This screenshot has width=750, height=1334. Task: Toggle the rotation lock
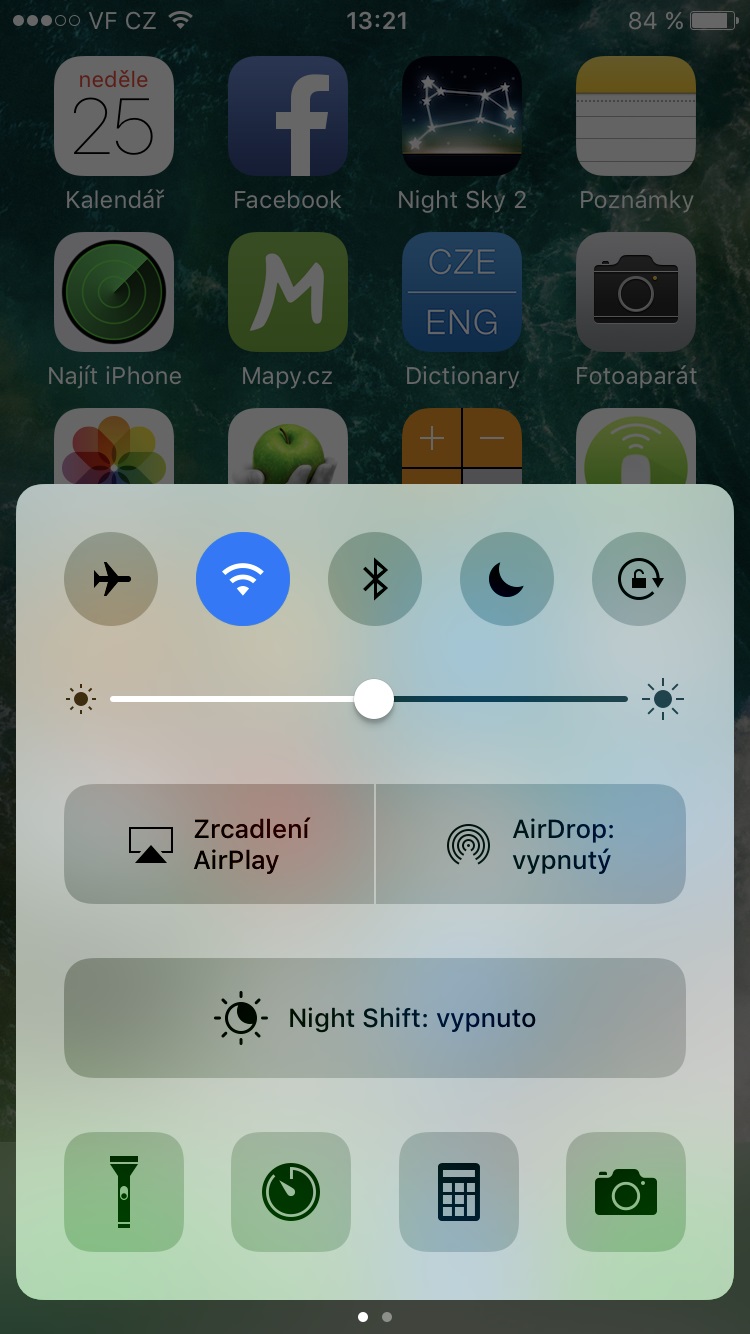point(639,579)
